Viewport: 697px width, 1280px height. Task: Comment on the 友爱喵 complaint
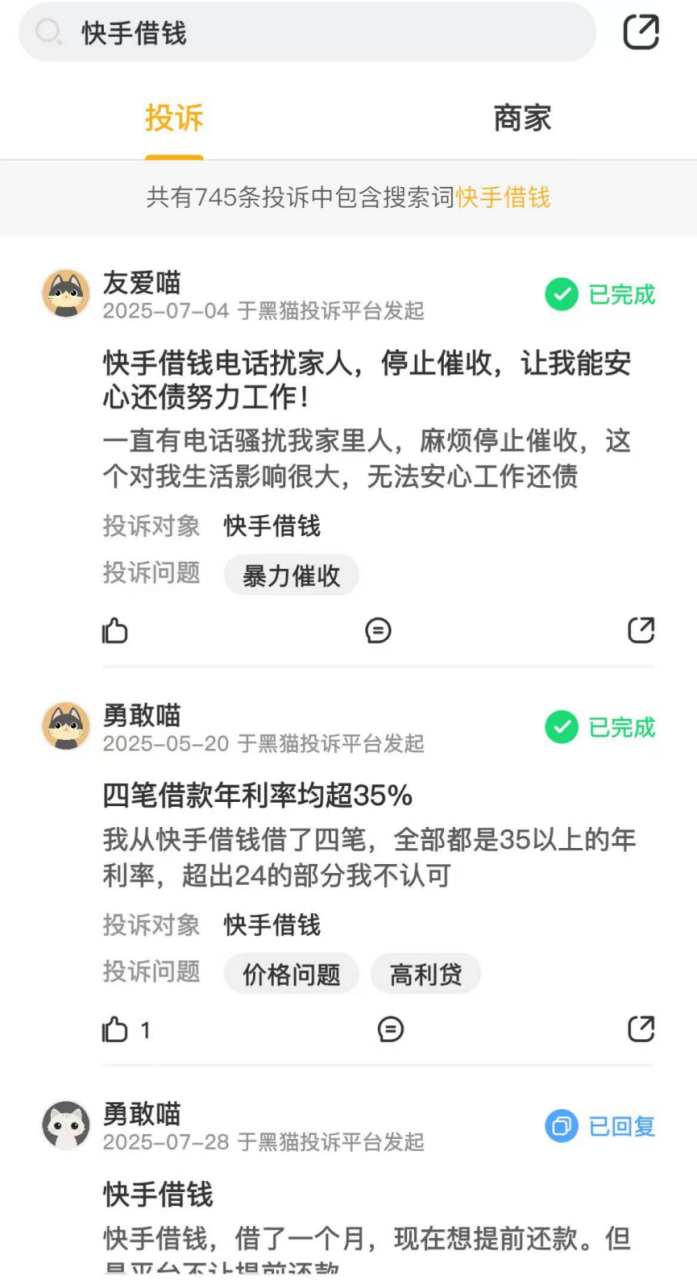coord(378,630)
